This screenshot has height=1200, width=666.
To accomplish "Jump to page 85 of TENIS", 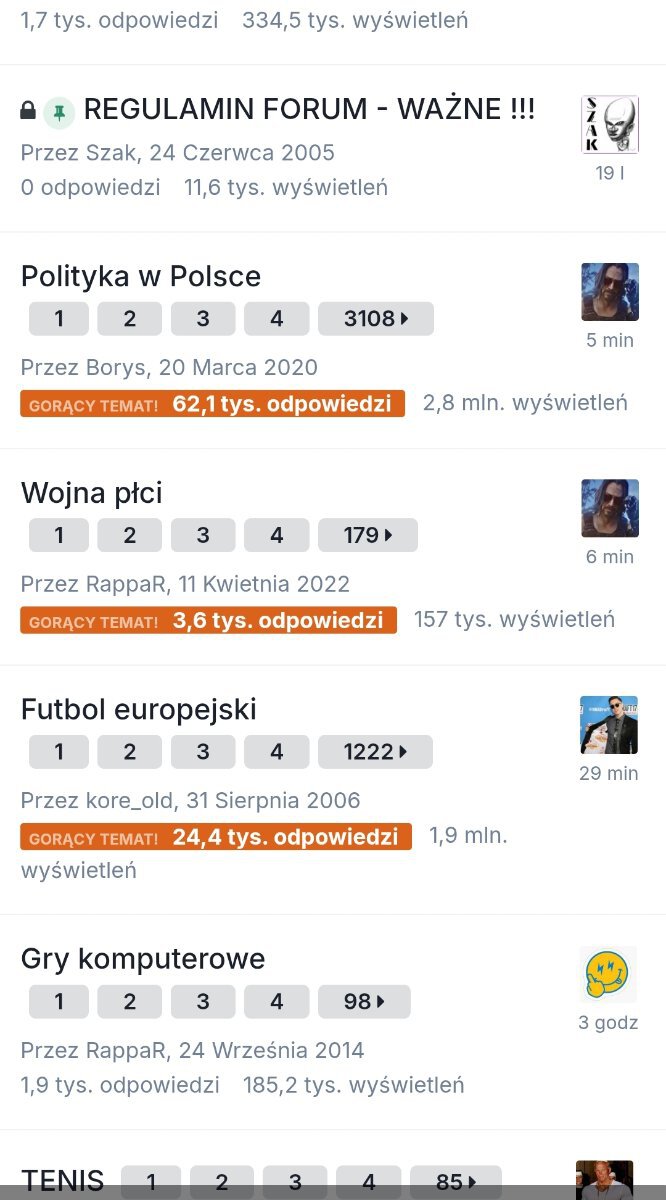I will pos(456,1182).
